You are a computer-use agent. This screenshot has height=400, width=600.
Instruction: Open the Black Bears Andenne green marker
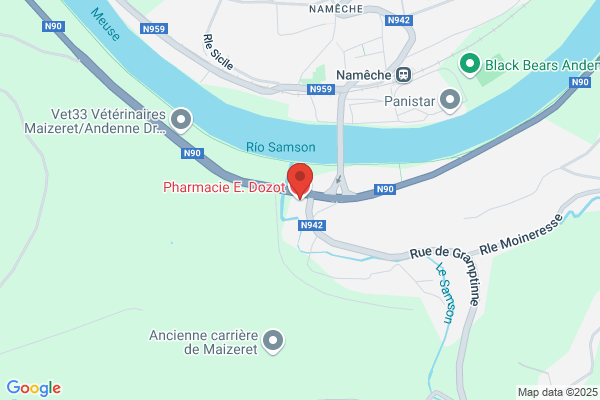(470, 65)
